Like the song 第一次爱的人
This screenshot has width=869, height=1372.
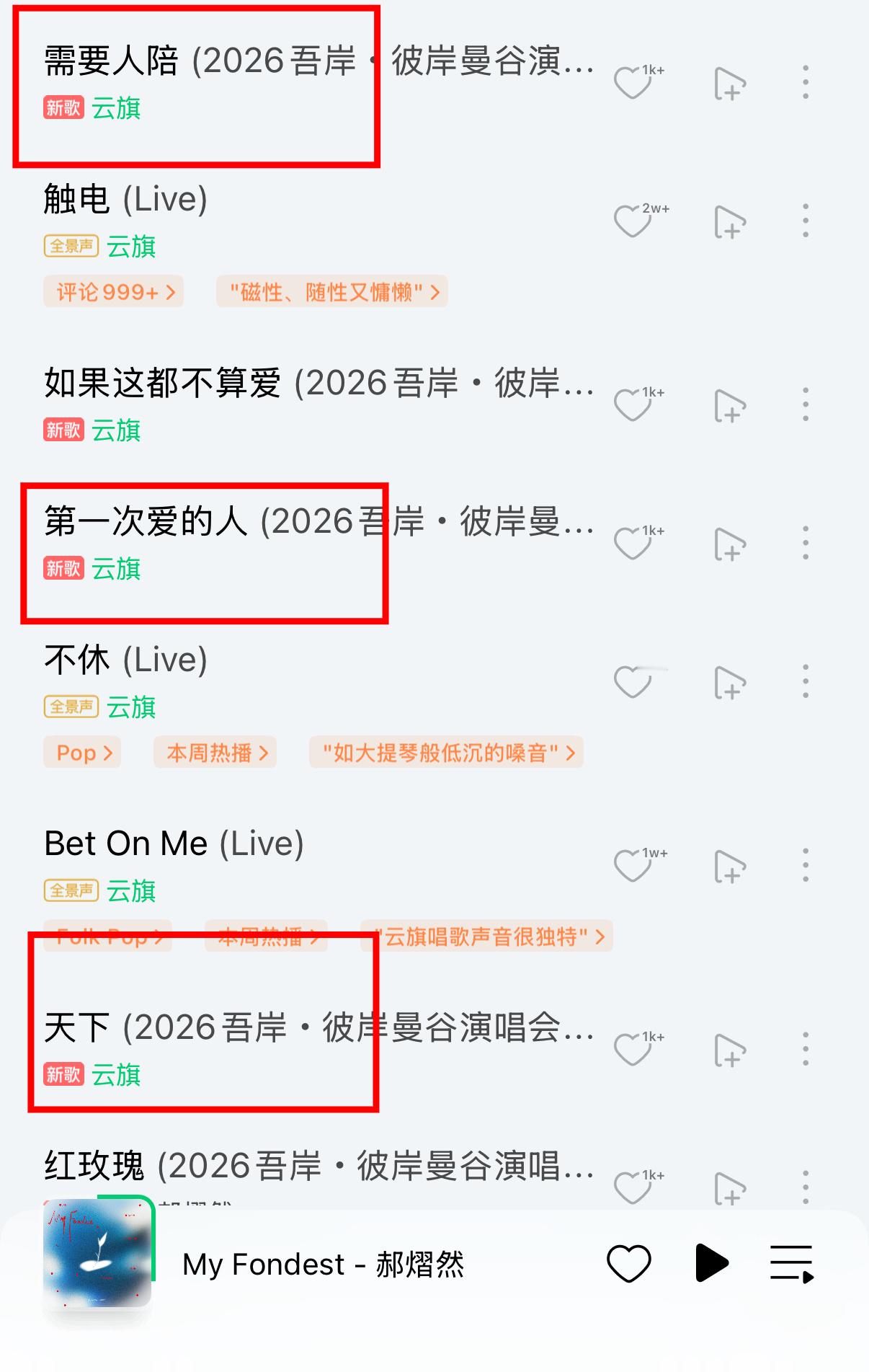tap(634, 542)
